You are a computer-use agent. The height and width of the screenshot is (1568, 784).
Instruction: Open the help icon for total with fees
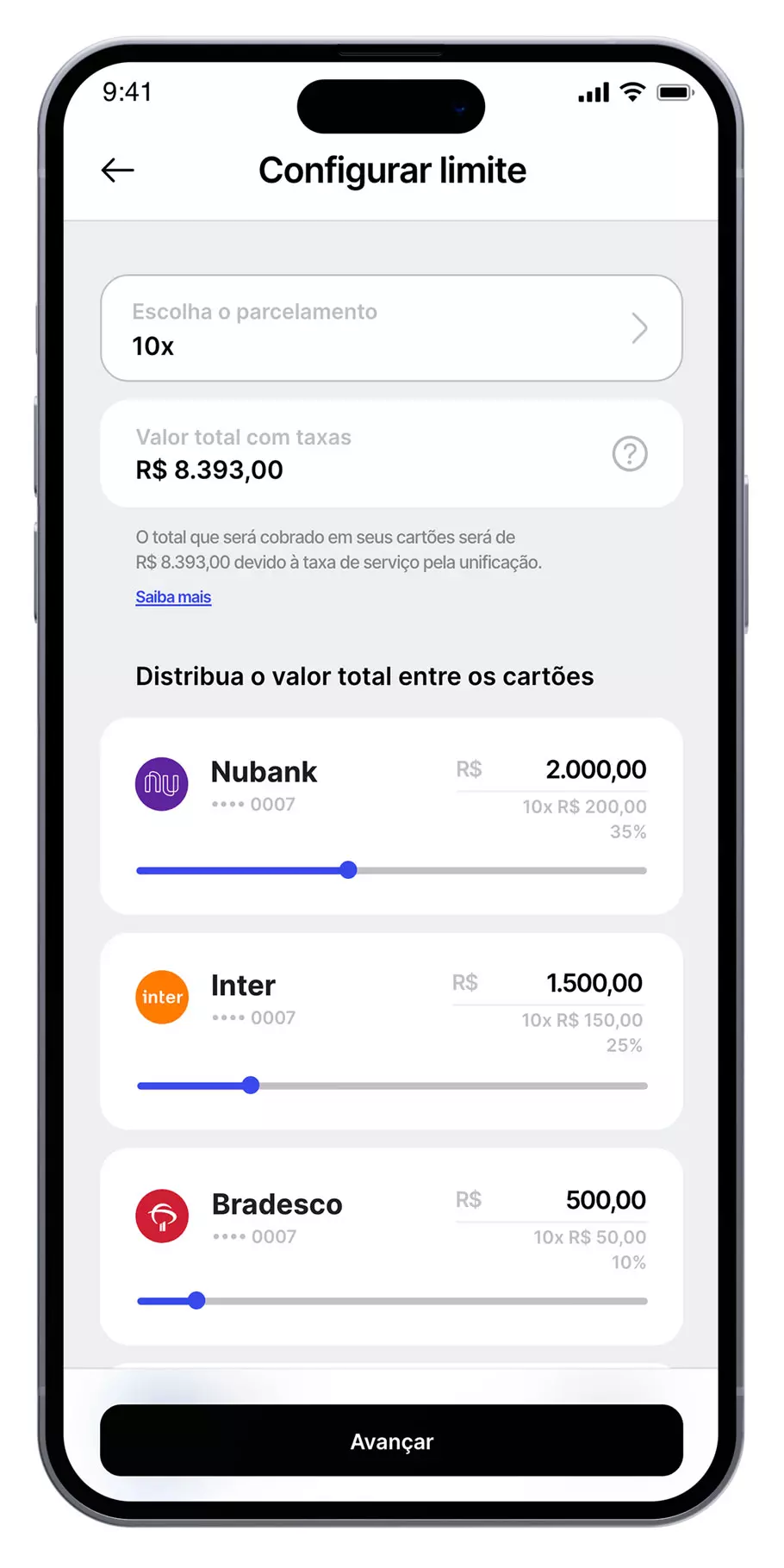[x=630, y=453]
